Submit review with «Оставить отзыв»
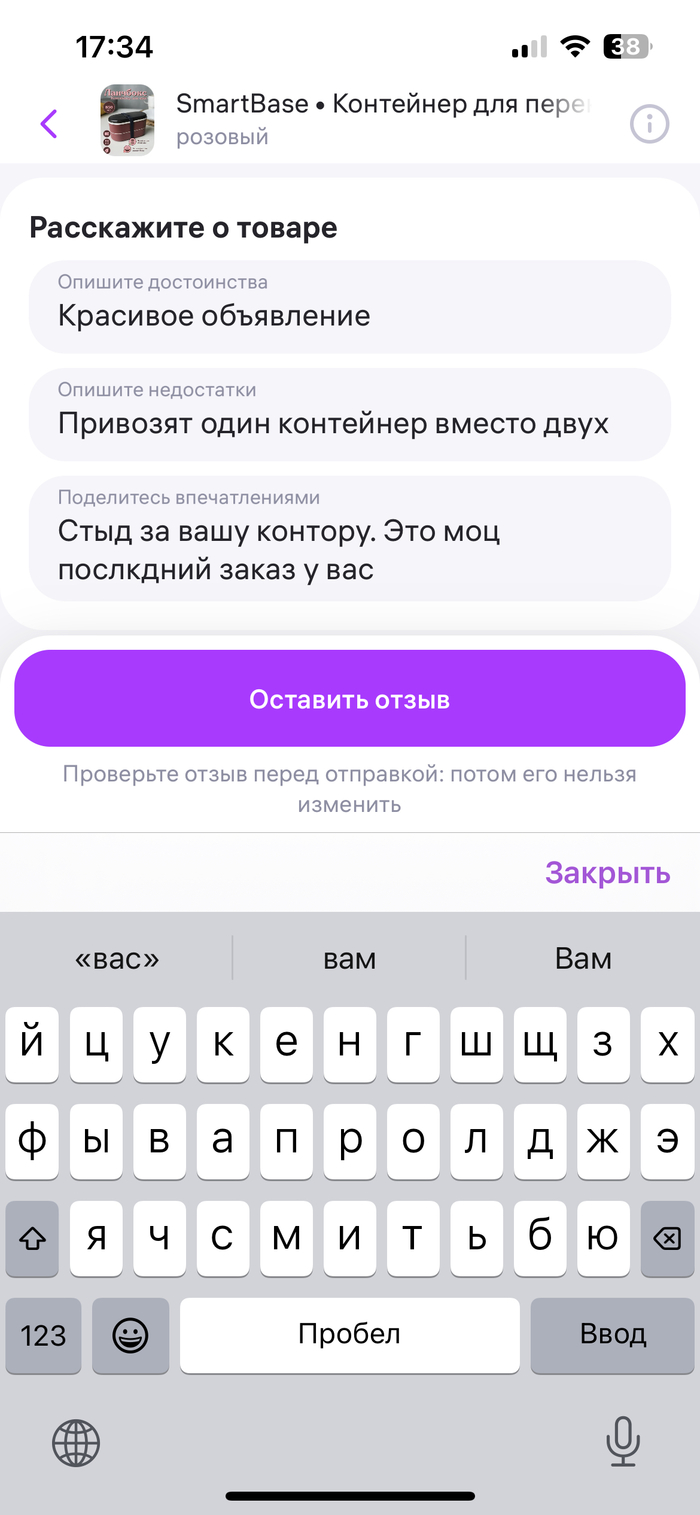This screenshot has width=700, height=1515. pos(349,699)
